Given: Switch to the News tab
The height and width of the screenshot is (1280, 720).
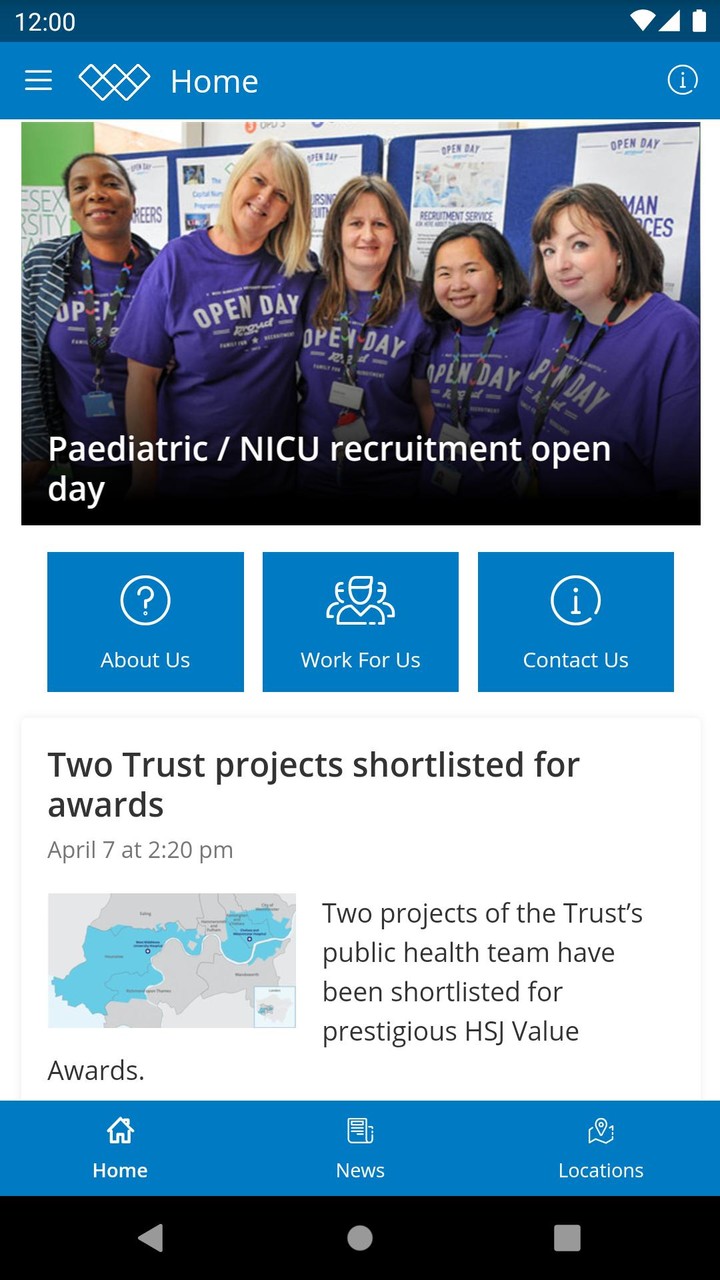Looking at the screenshot, I should click(360, 1148).
